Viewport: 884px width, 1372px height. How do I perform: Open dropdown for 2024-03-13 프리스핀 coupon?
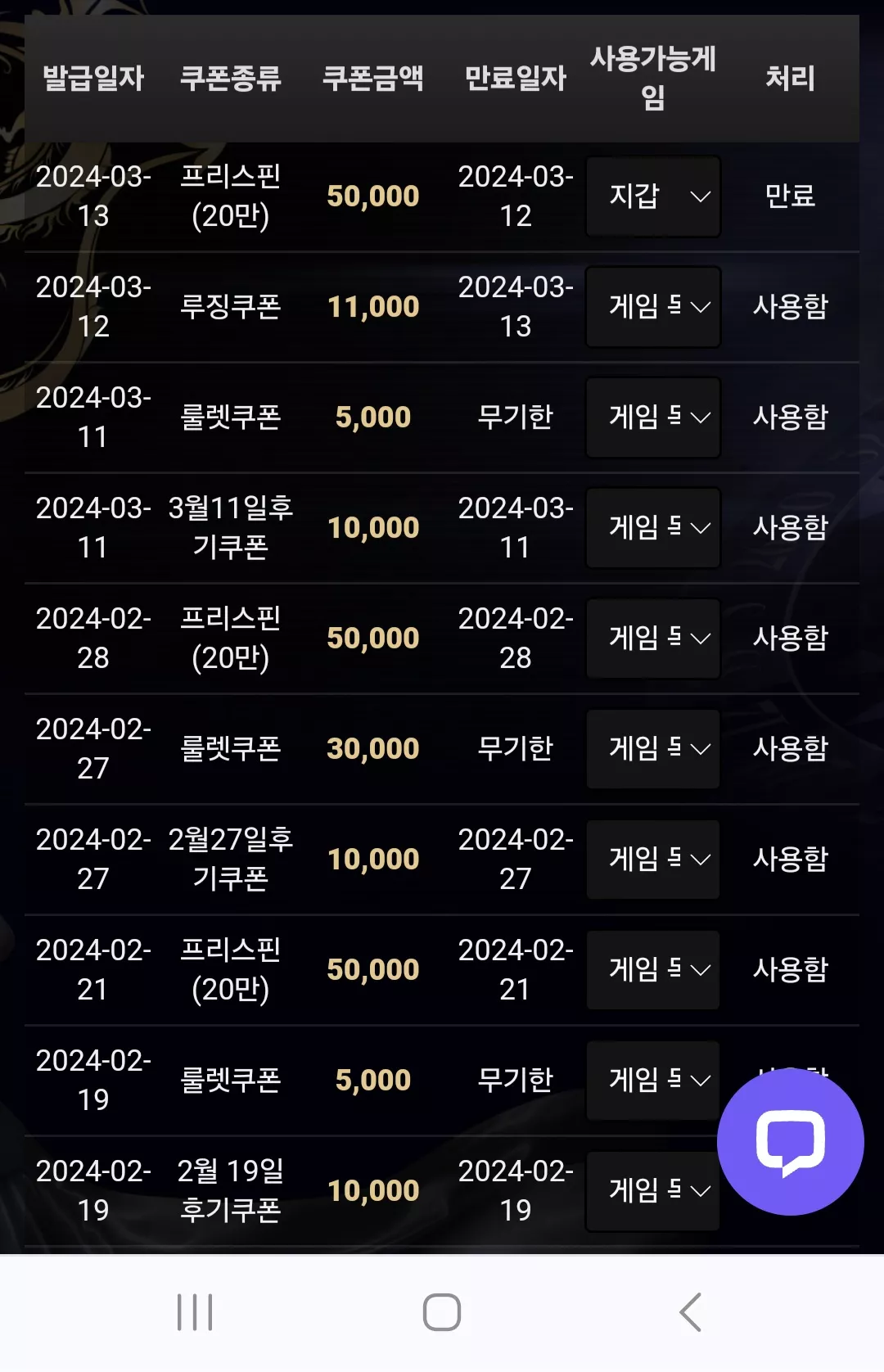pos(653,196)
